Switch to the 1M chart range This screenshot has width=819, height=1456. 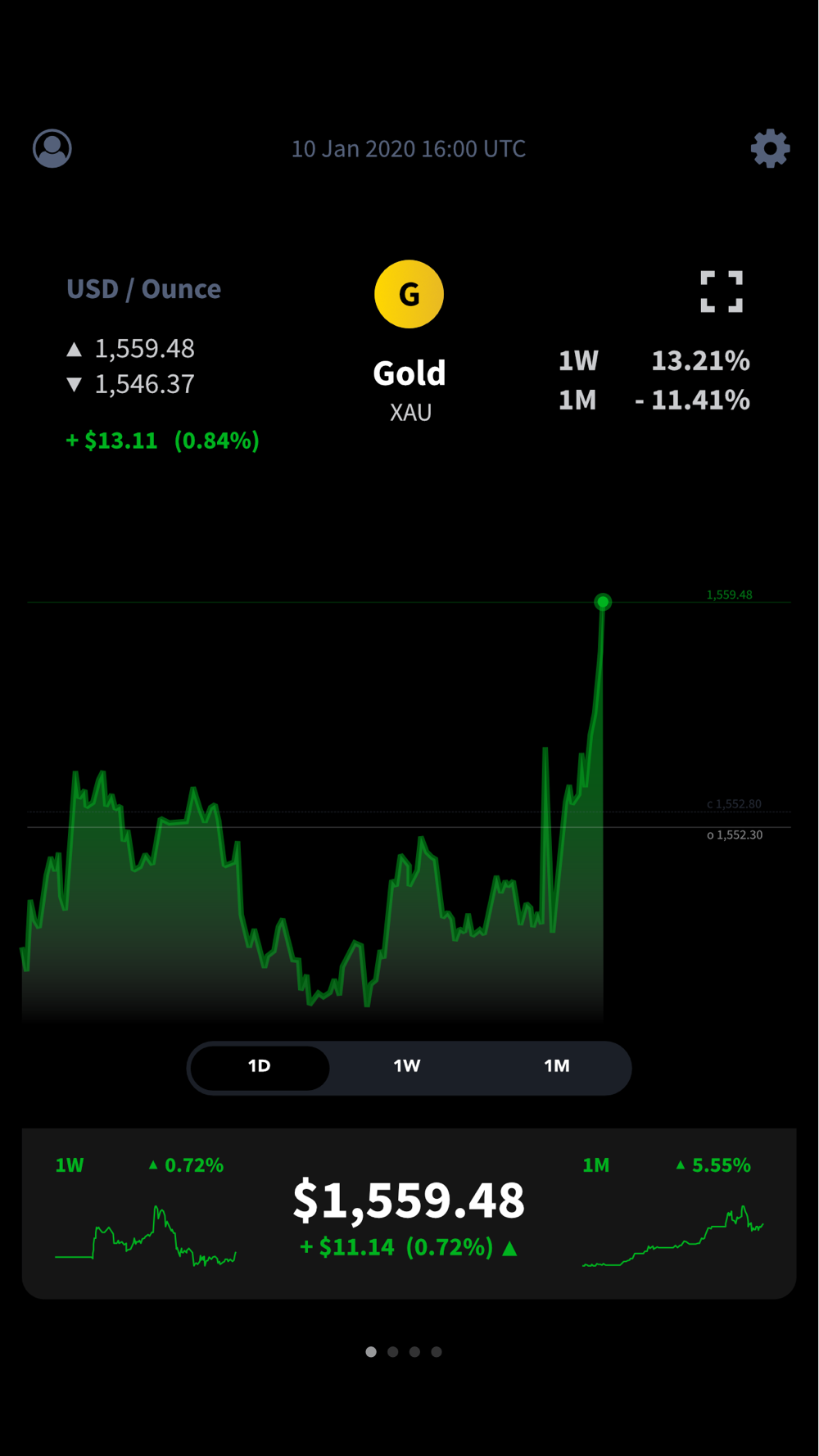557,1066
